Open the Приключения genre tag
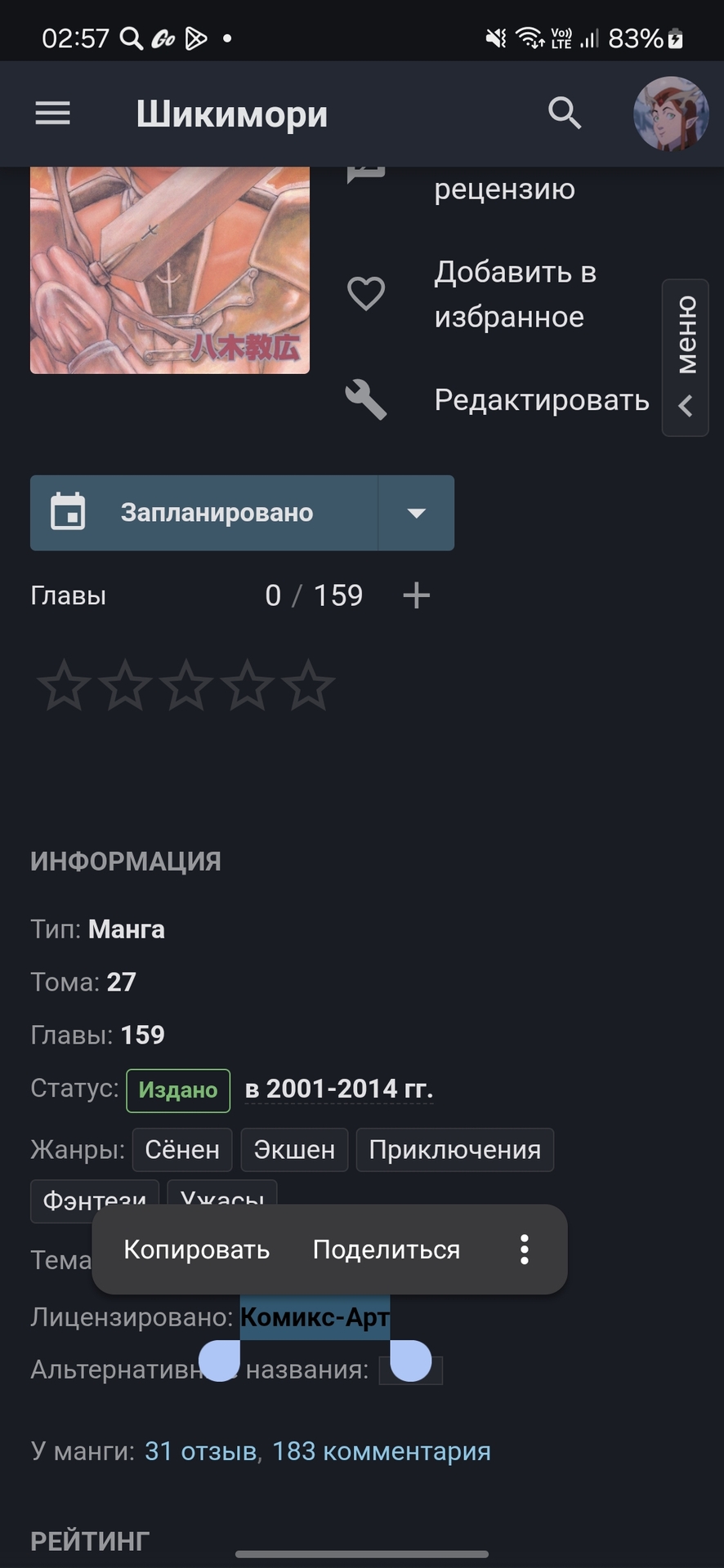 pos(454,1150)
